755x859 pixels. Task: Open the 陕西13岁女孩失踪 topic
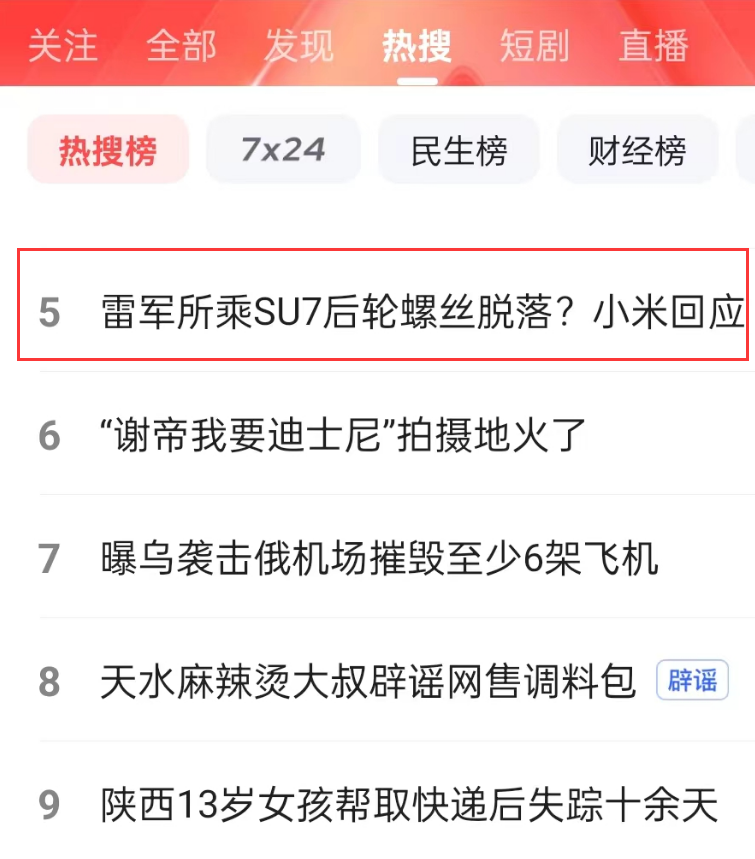[x=409, y=806]
